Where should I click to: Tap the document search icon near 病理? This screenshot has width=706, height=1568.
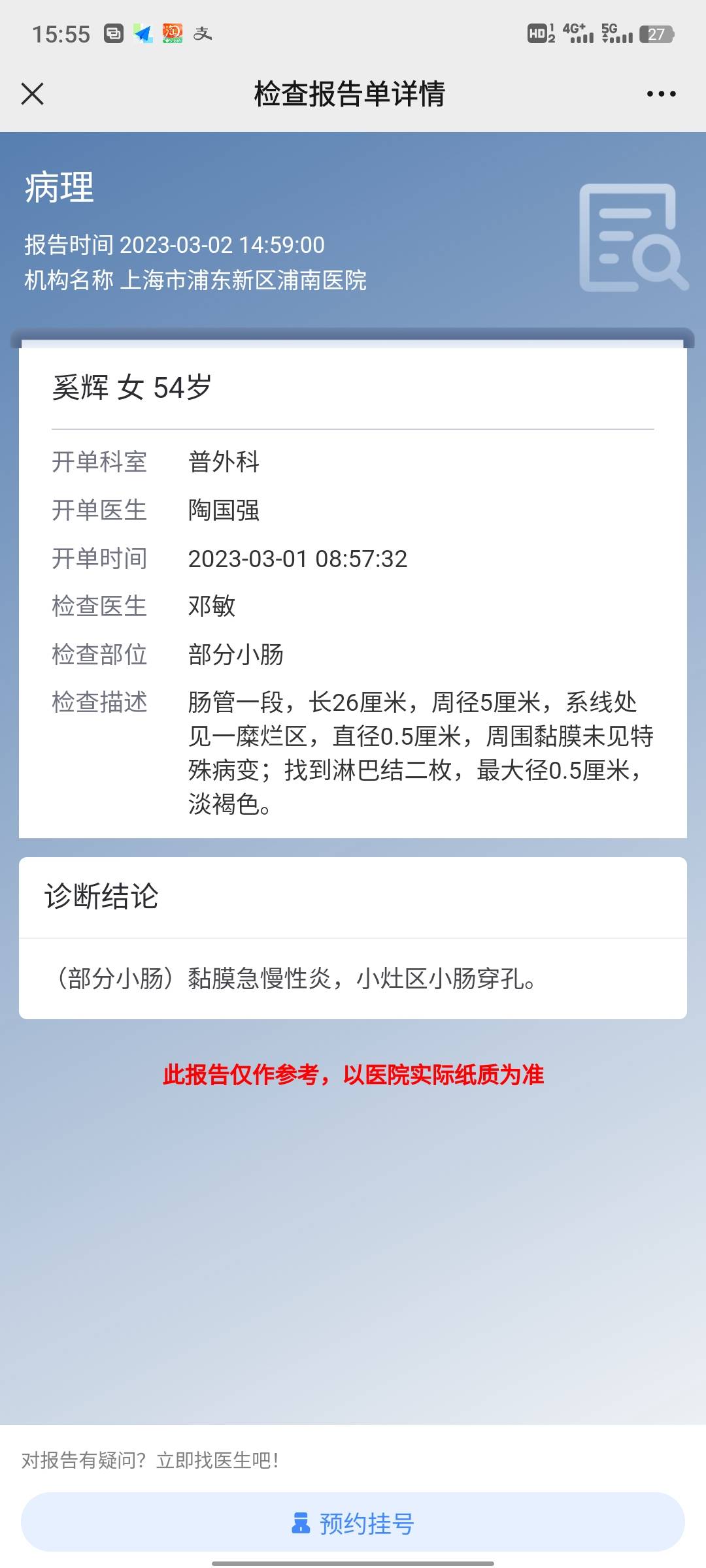(x=631, y=238)
